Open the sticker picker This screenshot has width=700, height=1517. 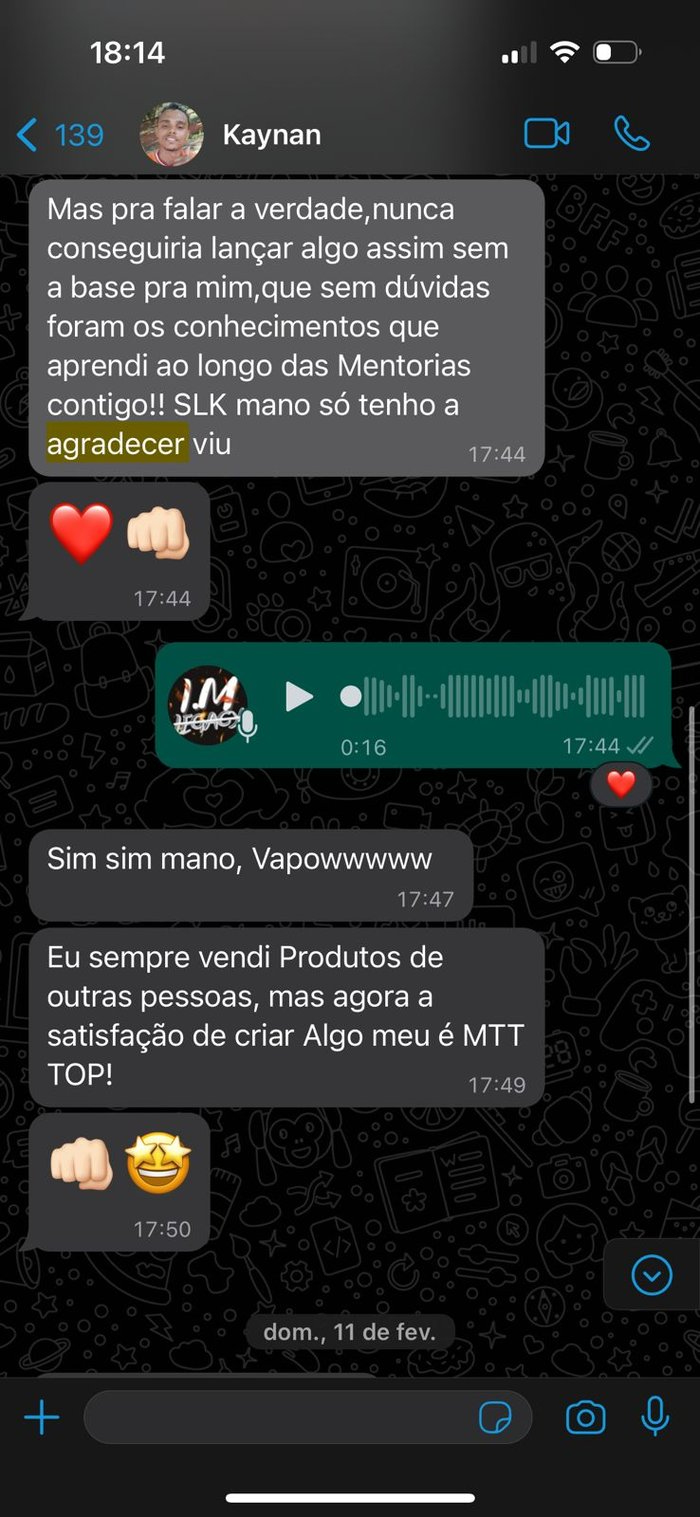496,1417
